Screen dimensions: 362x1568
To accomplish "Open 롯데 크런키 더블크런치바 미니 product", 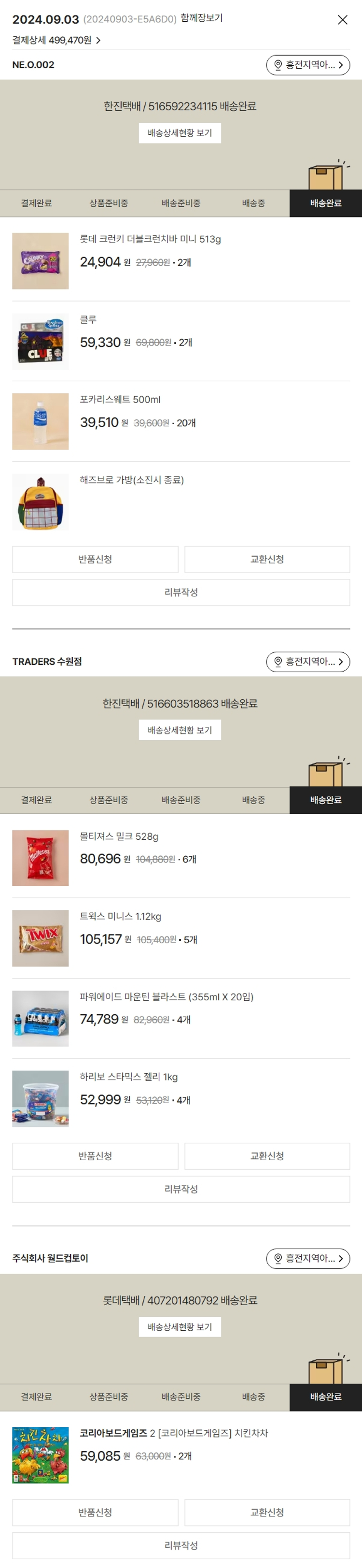I will tap(150, 239).
